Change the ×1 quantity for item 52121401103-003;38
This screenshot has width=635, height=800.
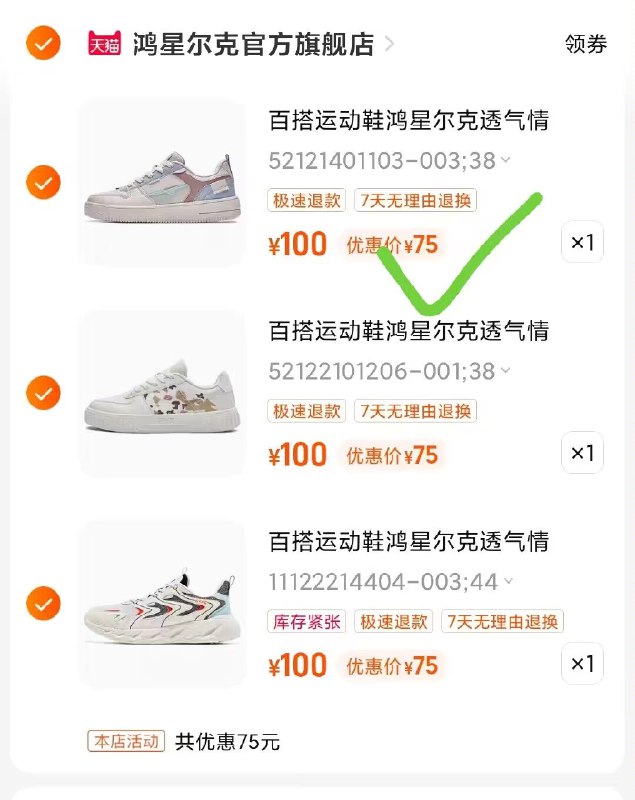[582, 242]
